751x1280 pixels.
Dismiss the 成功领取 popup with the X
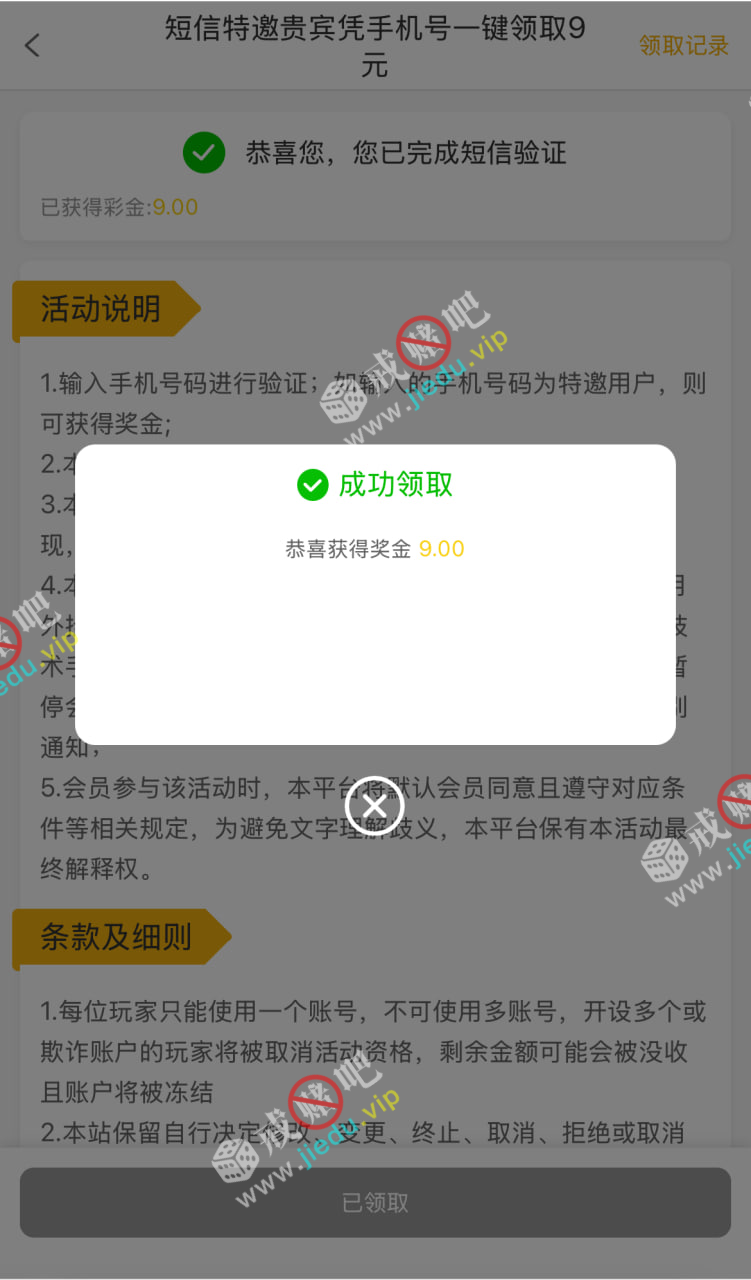tap(374, 806)
